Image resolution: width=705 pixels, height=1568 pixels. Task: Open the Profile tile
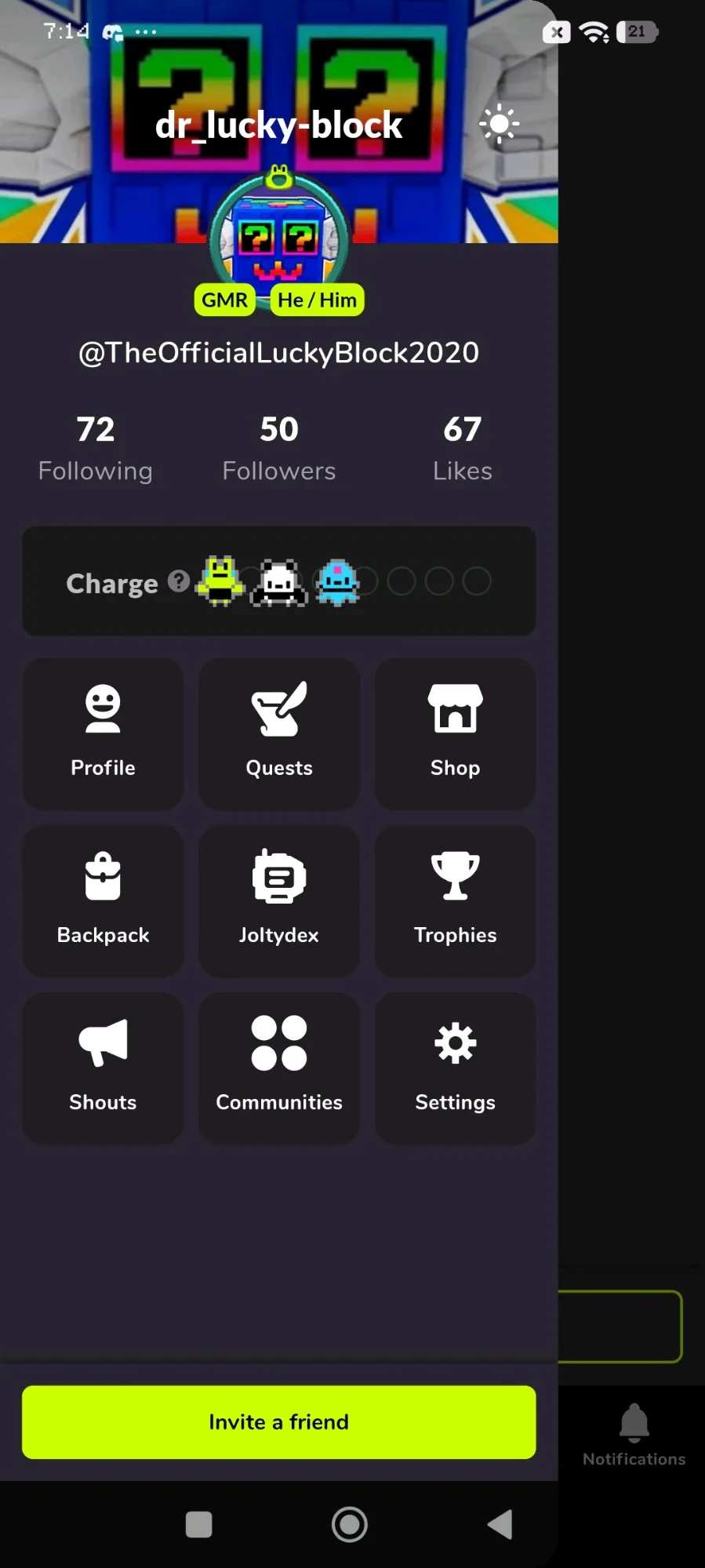point(103,733)
